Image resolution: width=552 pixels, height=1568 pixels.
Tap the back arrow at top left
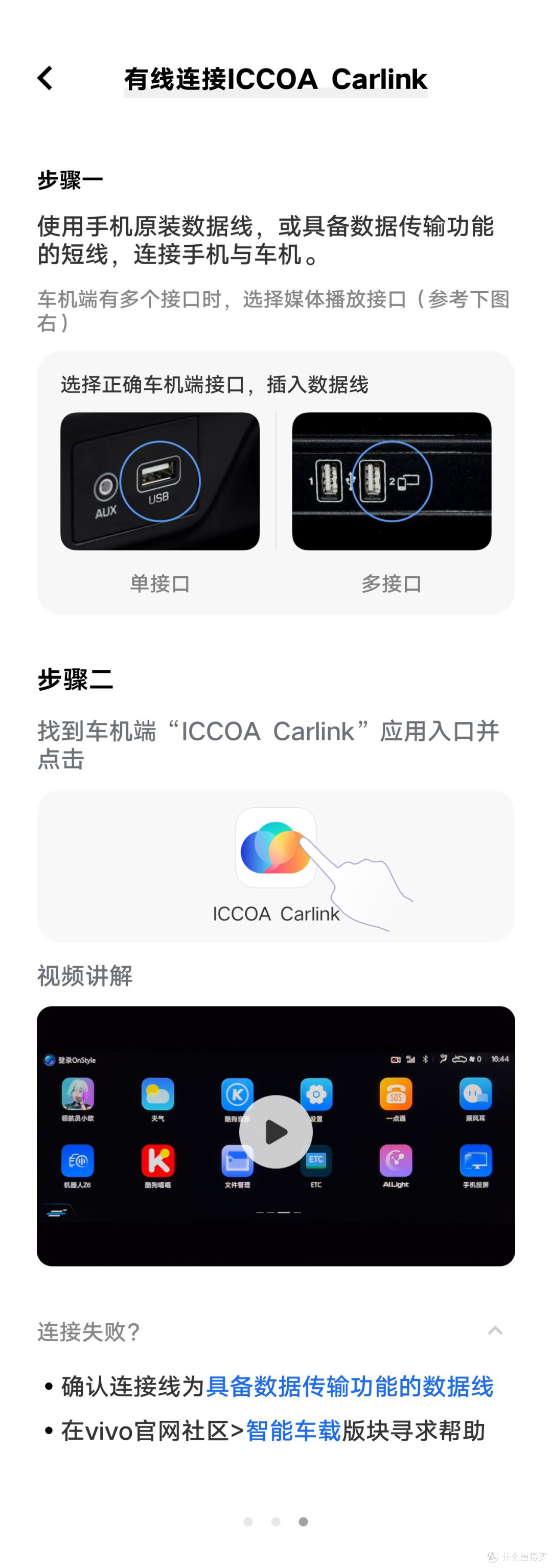point(44,79)
